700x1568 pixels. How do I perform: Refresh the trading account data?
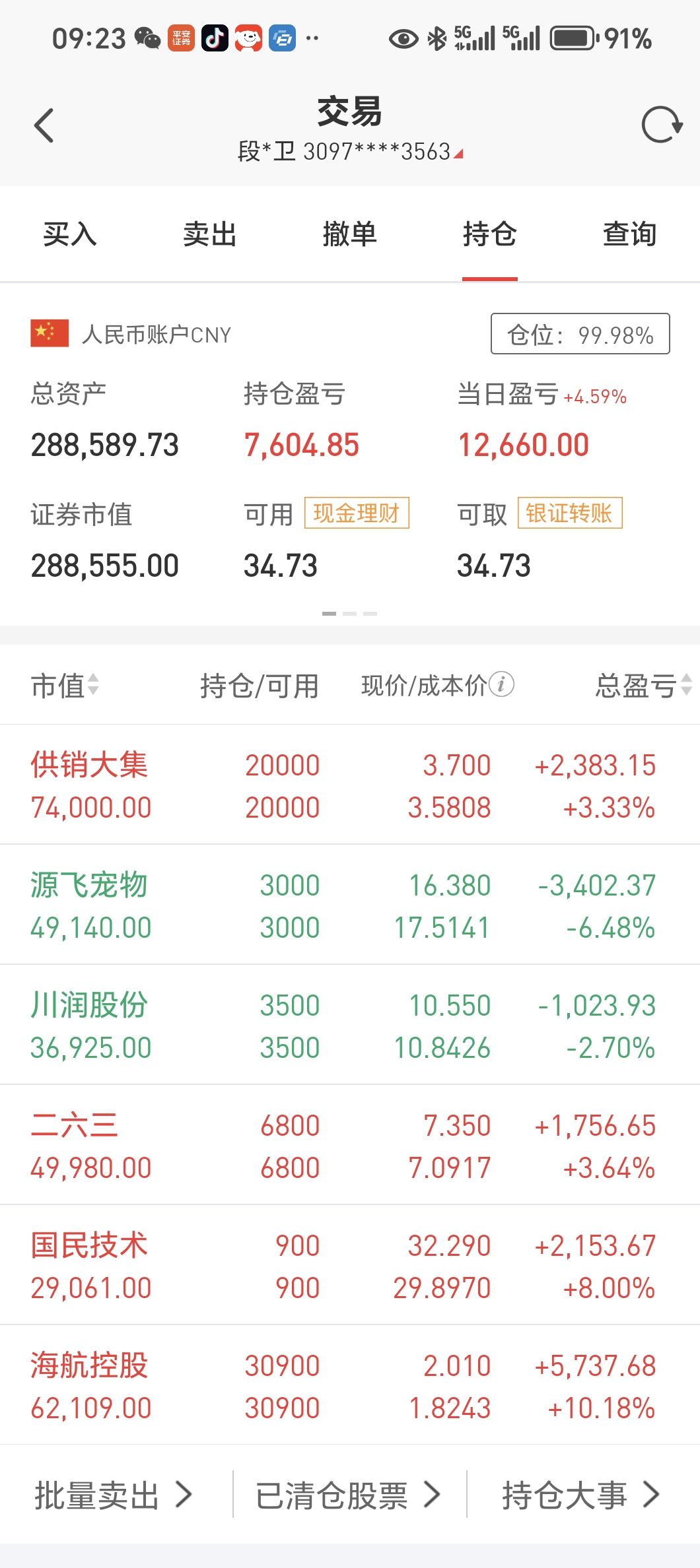coord(661,125)
